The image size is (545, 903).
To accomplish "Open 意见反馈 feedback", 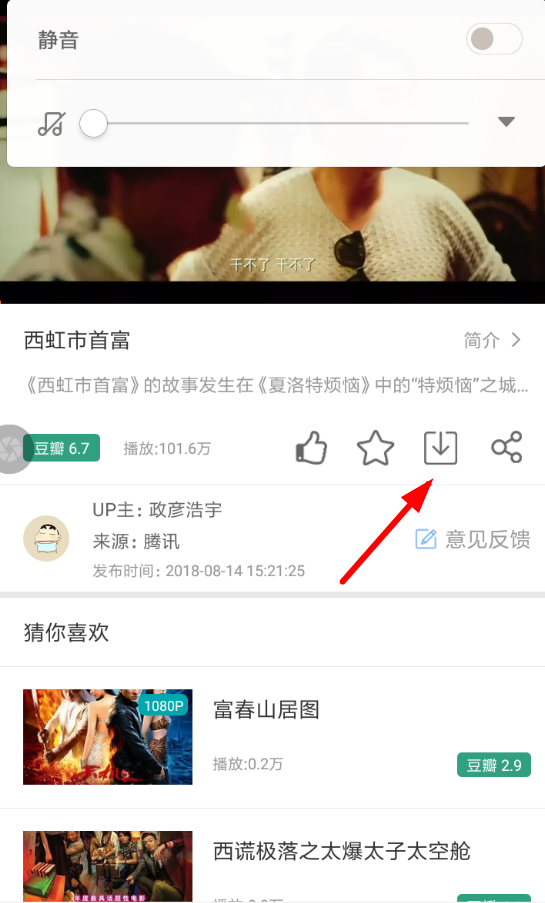I will click(472, 539).
